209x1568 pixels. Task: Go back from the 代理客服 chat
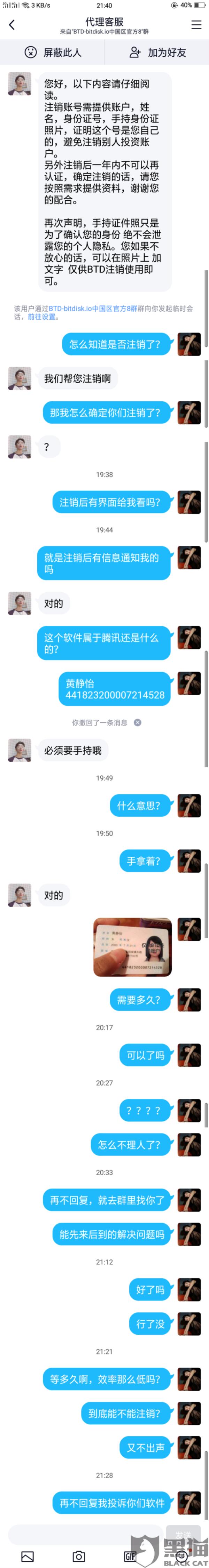tap(11, 25)
